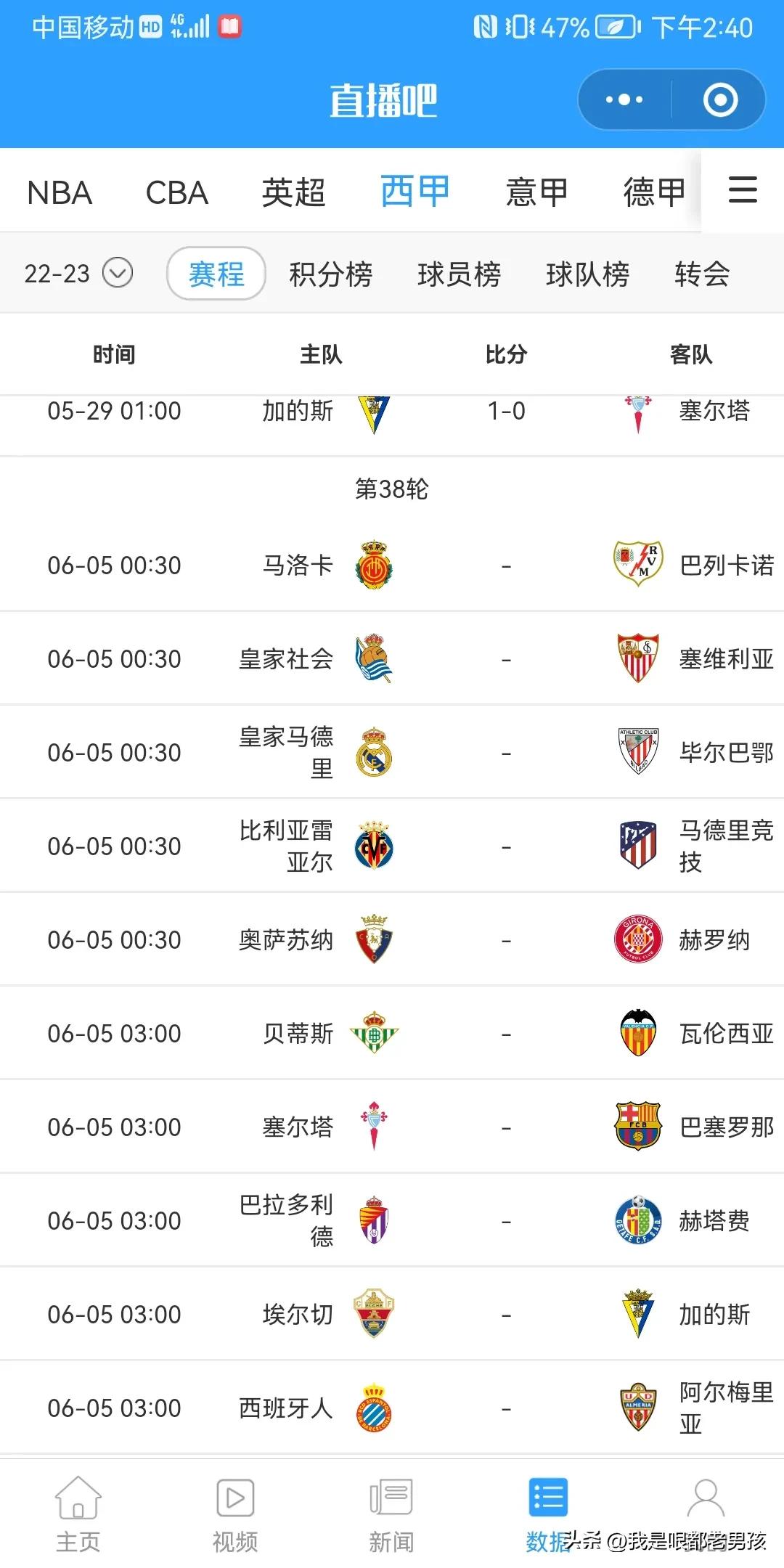The width and height of the screenshot is (784, 1568).
Task: Select the 数据 data icon
Action: pos(549,1495)
